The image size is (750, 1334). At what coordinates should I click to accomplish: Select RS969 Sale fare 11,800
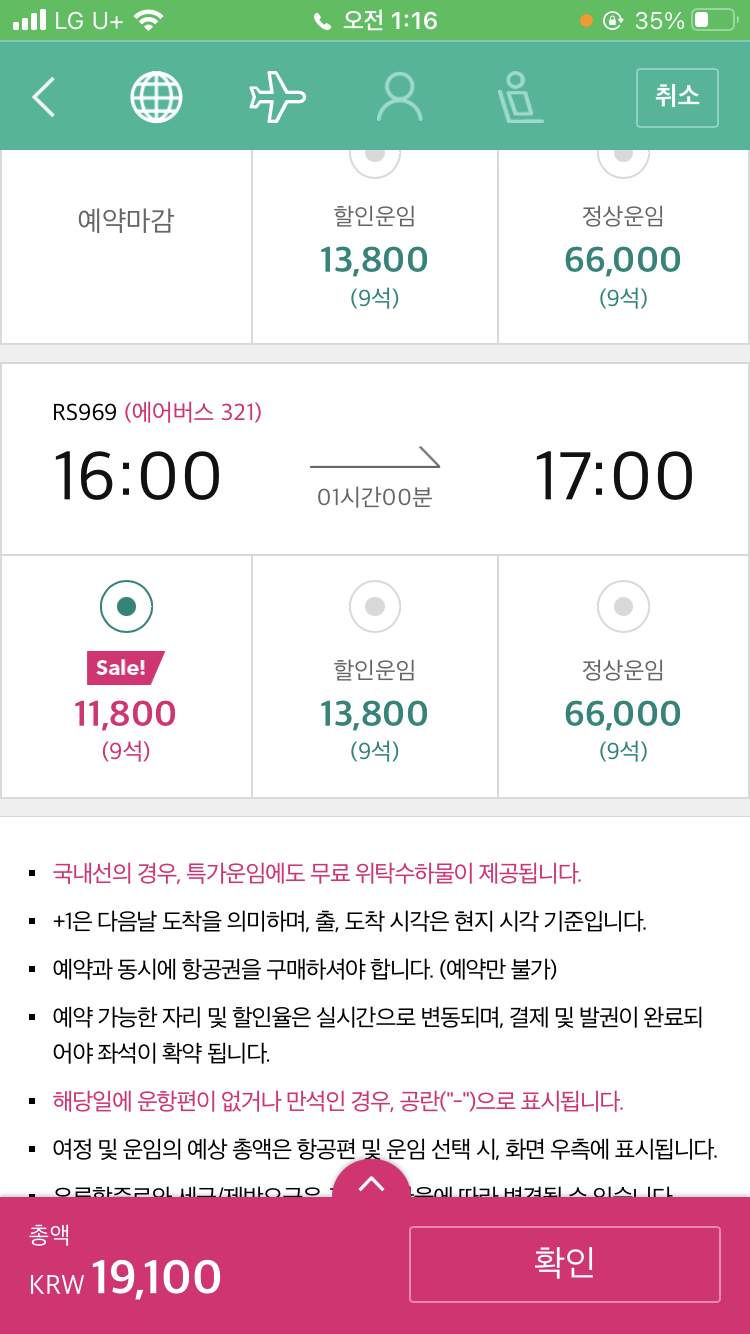pyautogui.click(x=126, y=607)
